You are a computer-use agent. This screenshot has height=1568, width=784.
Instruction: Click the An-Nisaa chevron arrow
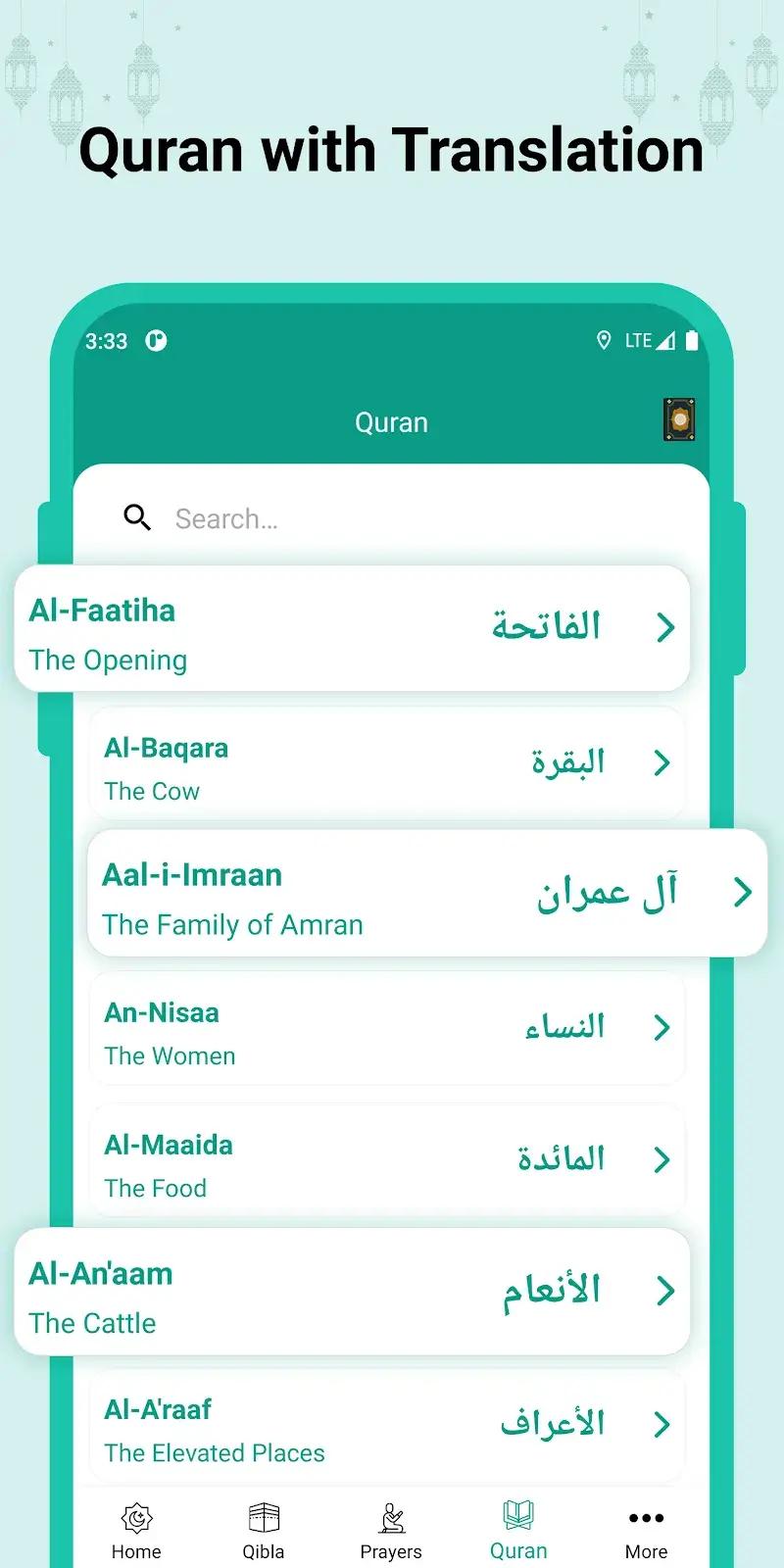coord(661,1028)
